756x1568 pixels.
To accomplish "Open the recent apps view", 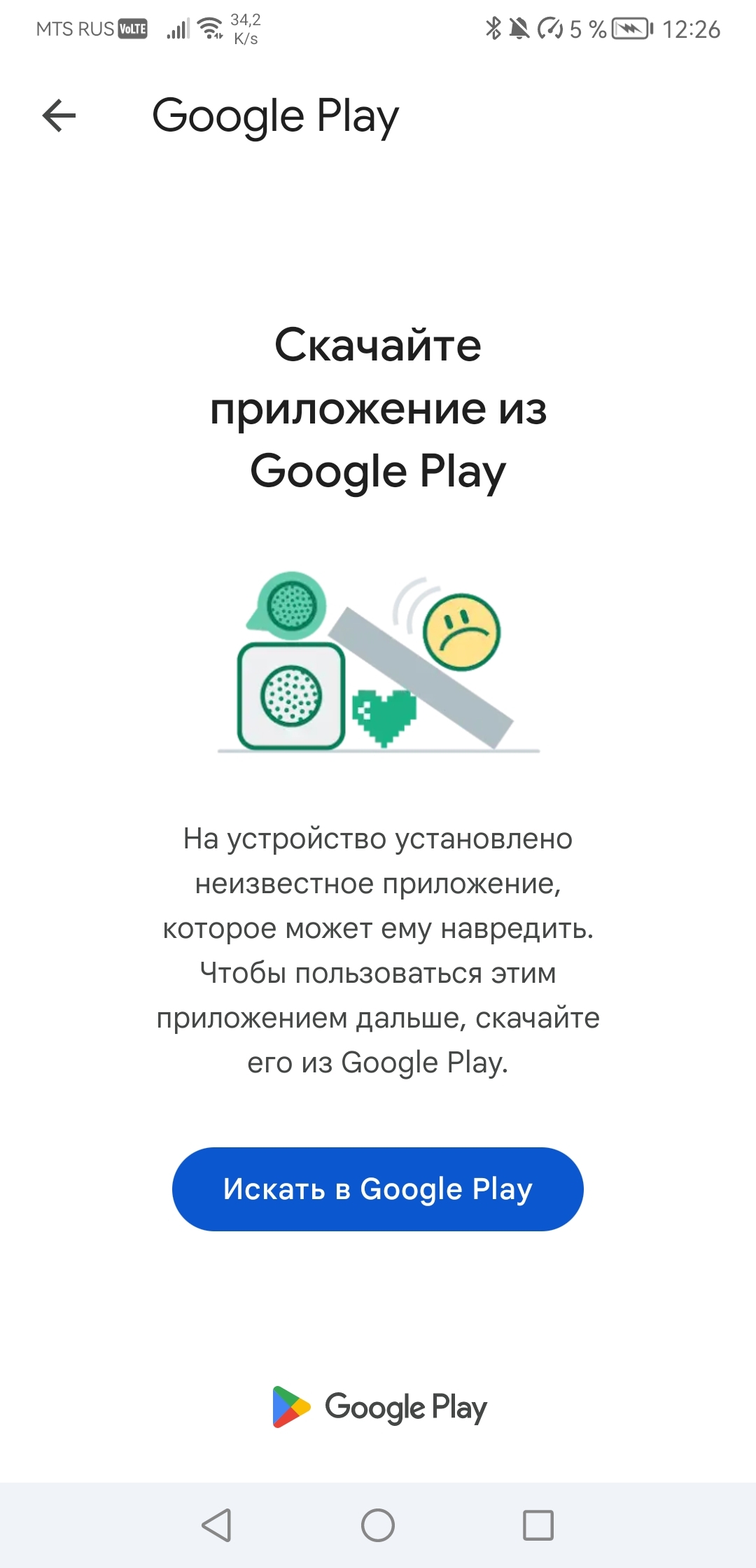I will pos(538,1525).
